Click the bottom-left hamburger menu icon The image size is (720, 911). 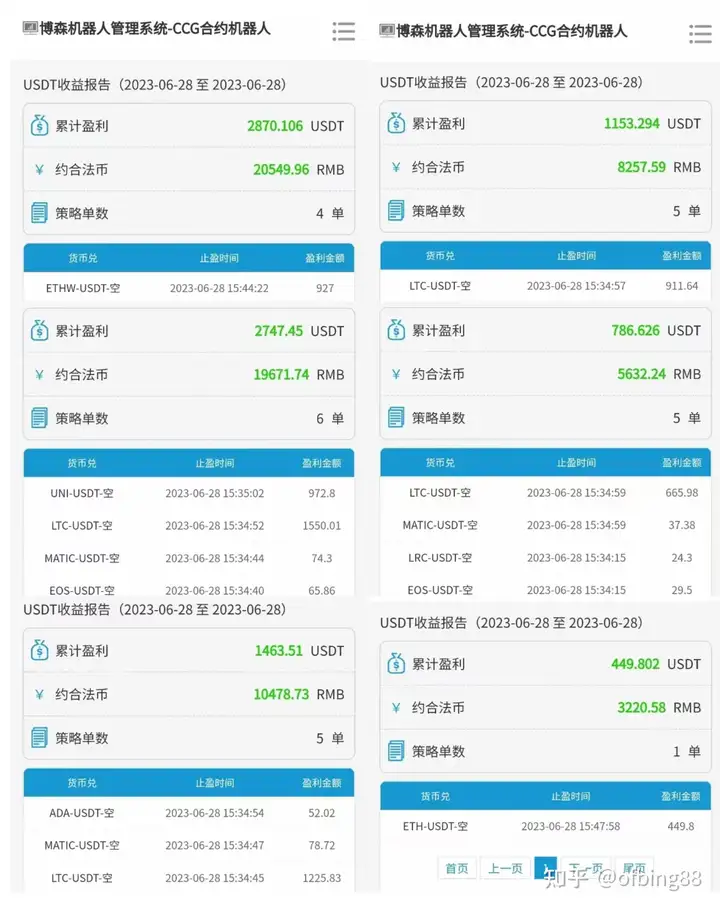[344, 32]
